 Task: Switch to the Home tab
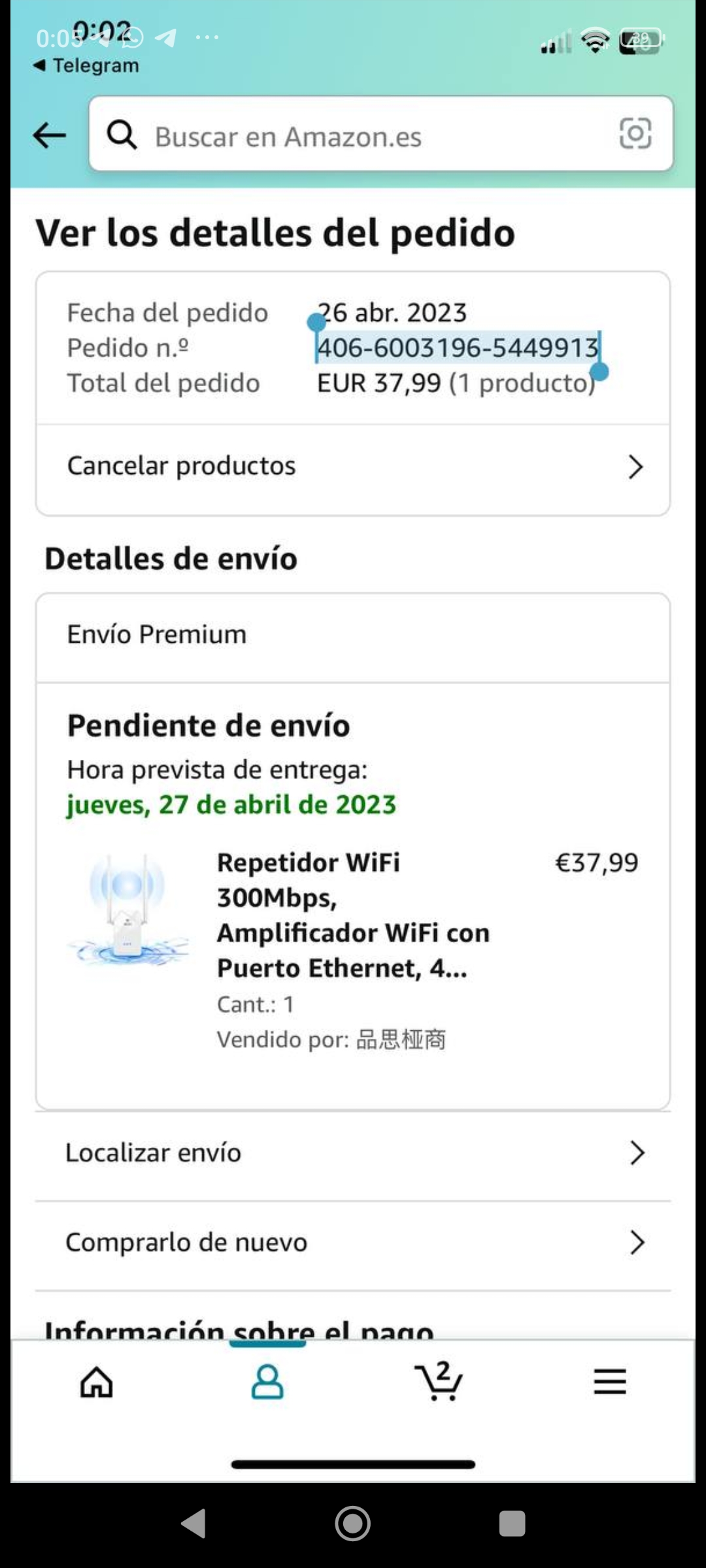pyautogui.click(x=97, y=1382)
